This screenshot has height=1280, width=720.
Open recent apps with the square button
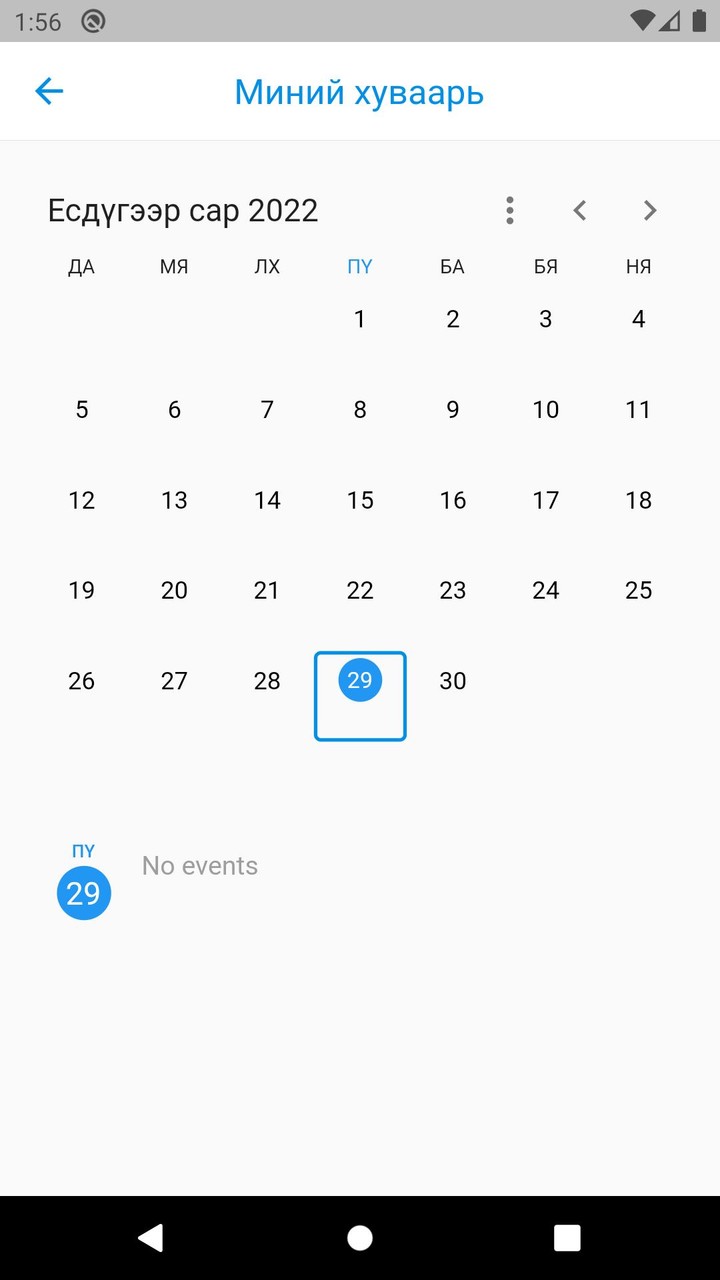coord(567,1237)
